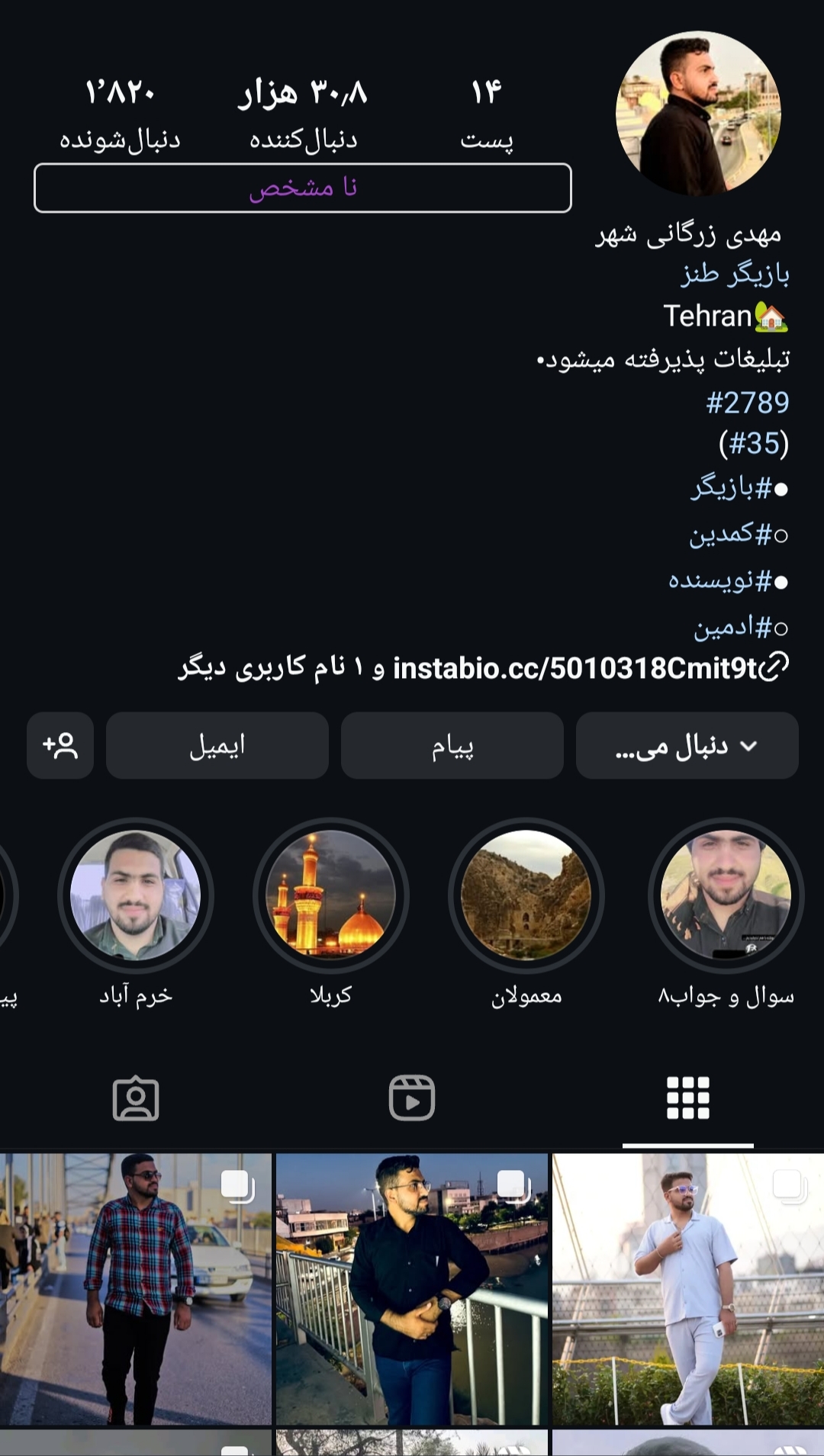Tap the profile picture of مهدی زرگانی شهر

point(699,107)
